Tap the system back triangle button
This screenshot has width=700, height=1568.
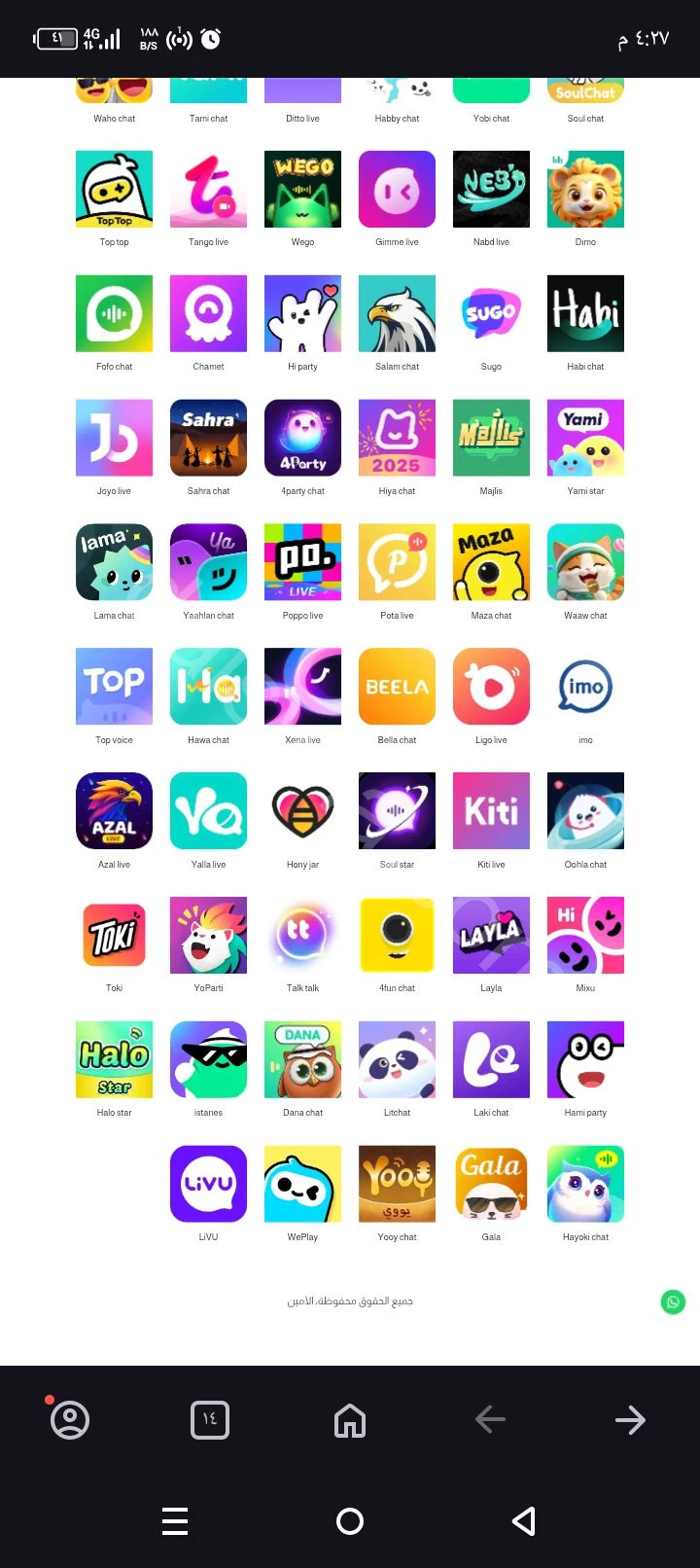(524, 1521)
